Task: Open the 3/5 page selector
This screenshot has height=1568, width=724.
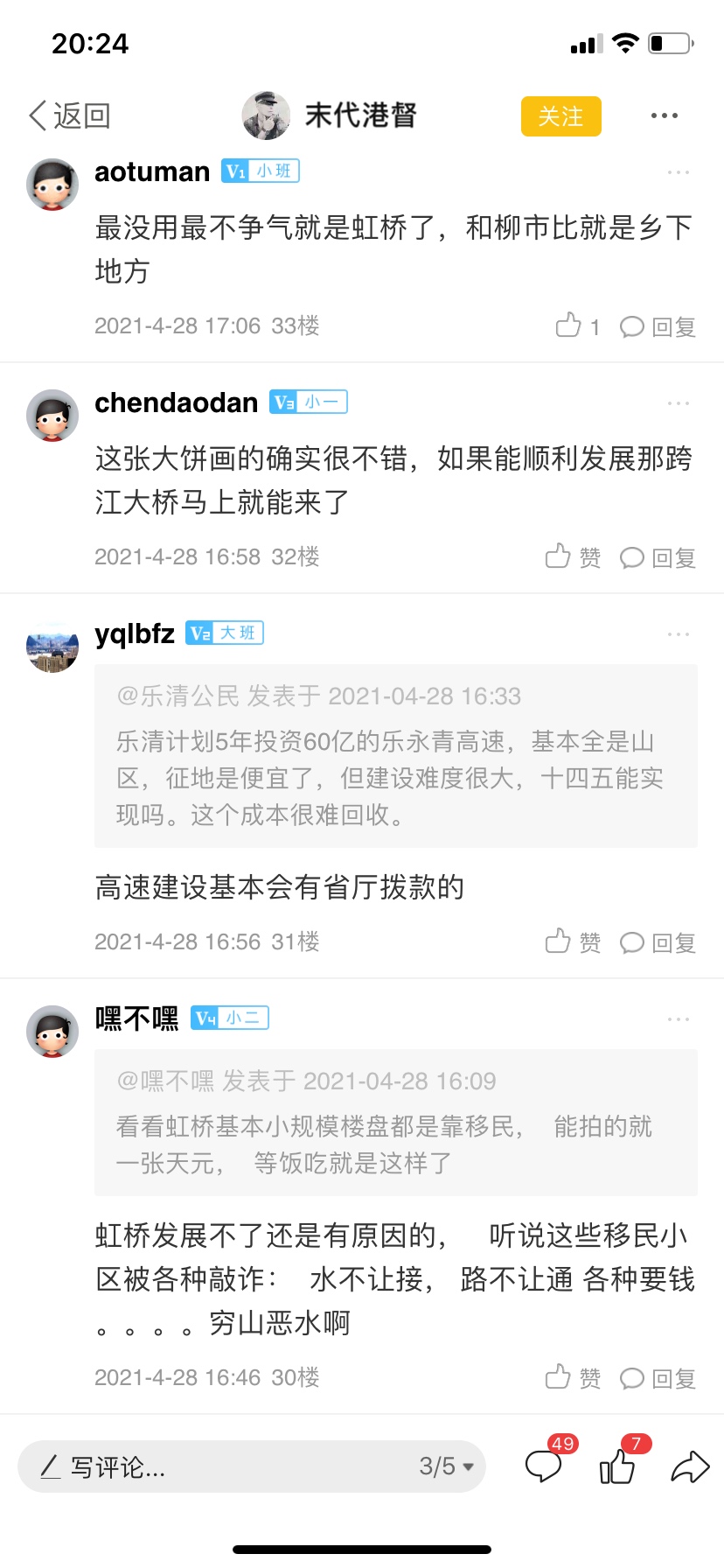Action: (446, 1466)
